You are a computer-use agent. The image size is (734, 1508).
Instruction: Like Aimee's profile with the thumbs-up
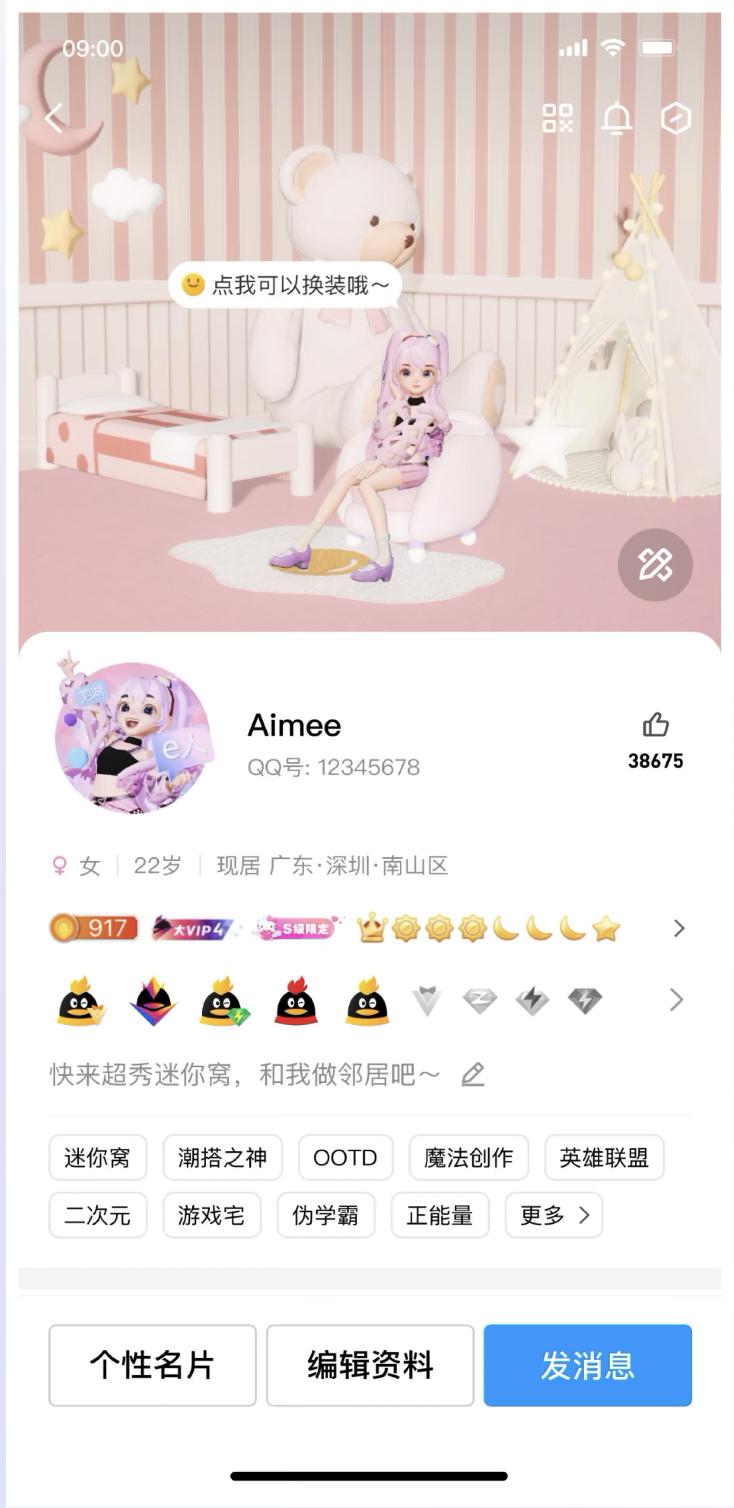655,726
